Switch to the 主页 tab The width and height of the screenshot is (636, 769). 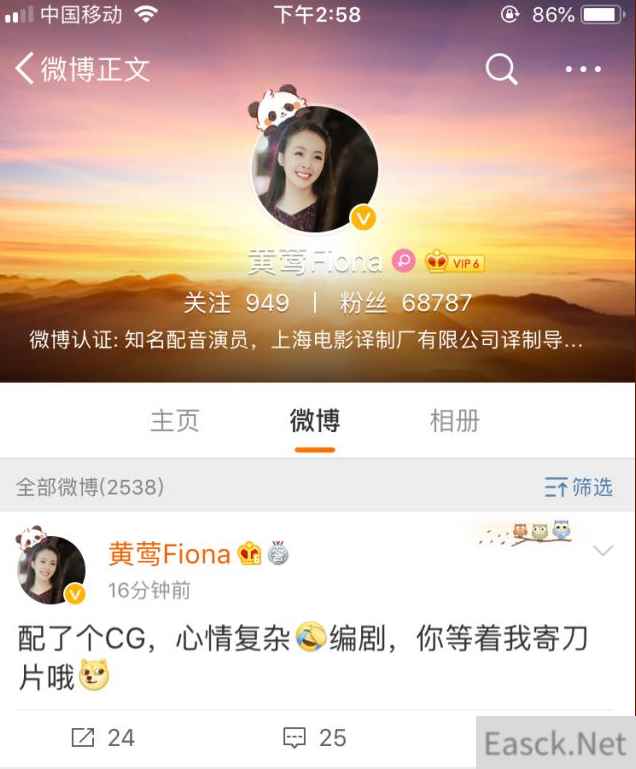pyautogui.click(x=175, y=421)
